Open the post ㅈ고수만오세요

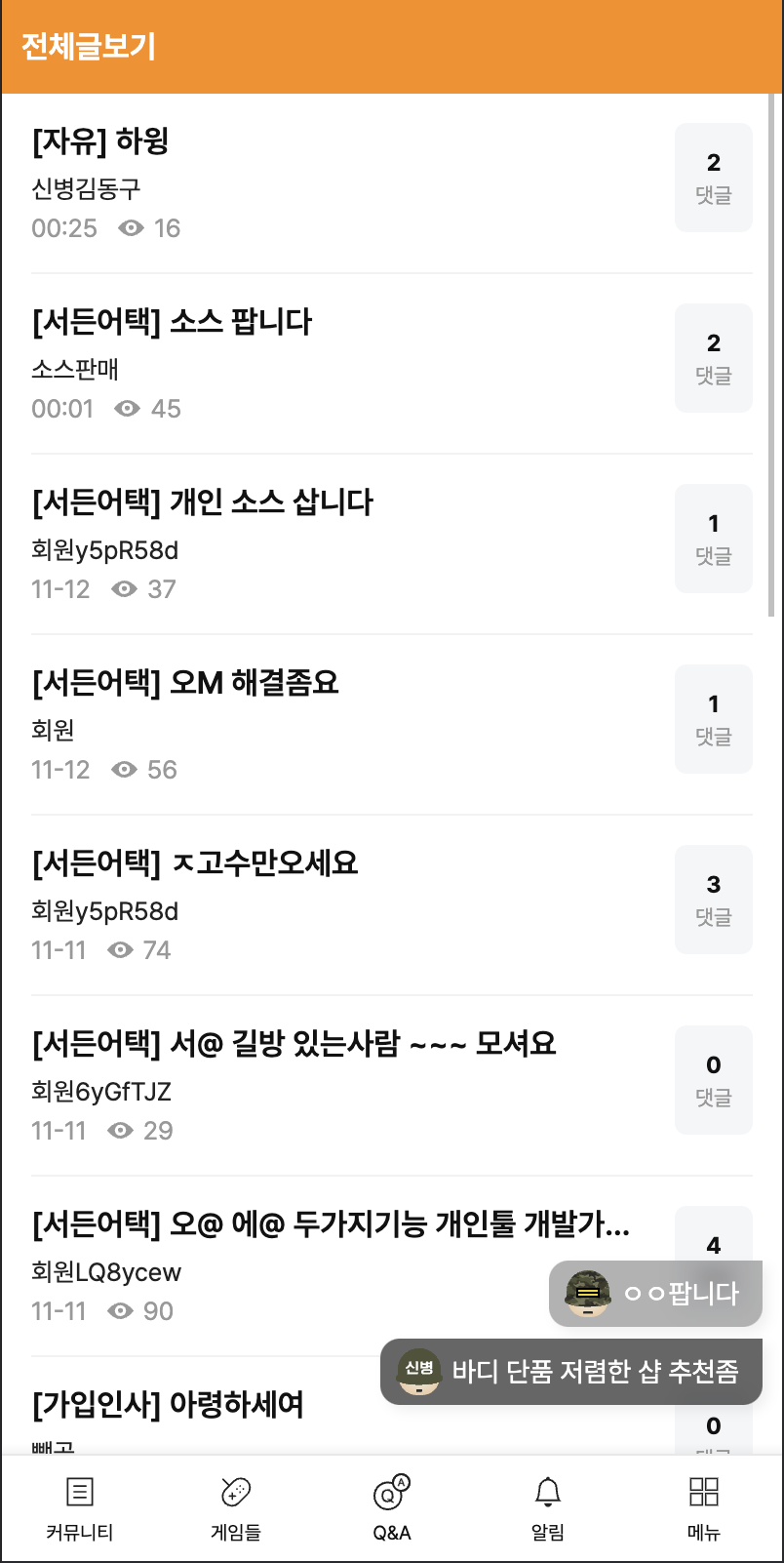coord(195,863)
